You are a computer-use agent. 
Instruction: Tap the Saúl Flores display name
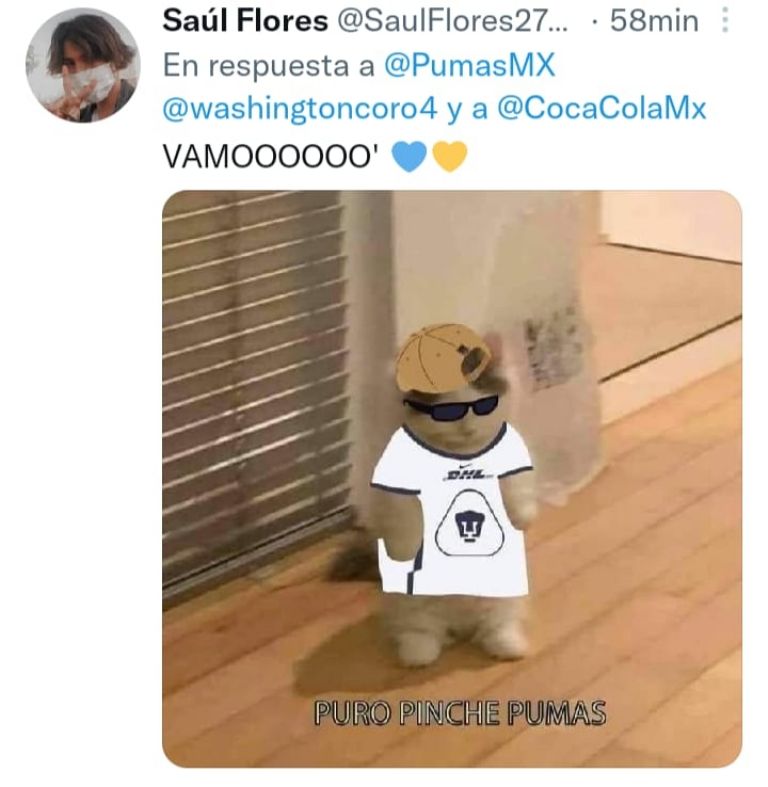click(x=244, y=21)
